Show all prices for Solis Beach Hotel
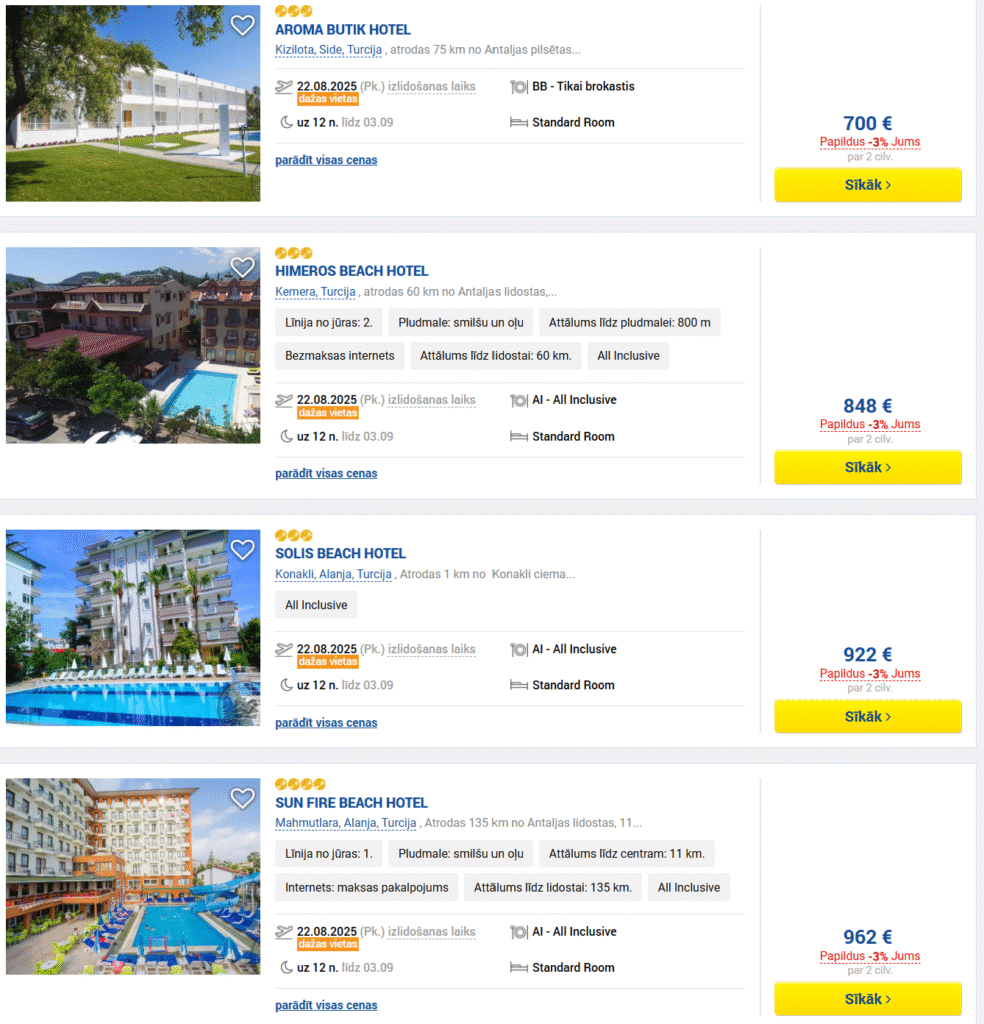Image resolution: width=984 pixels, height=1024 pixels. [x=326, y=723]
